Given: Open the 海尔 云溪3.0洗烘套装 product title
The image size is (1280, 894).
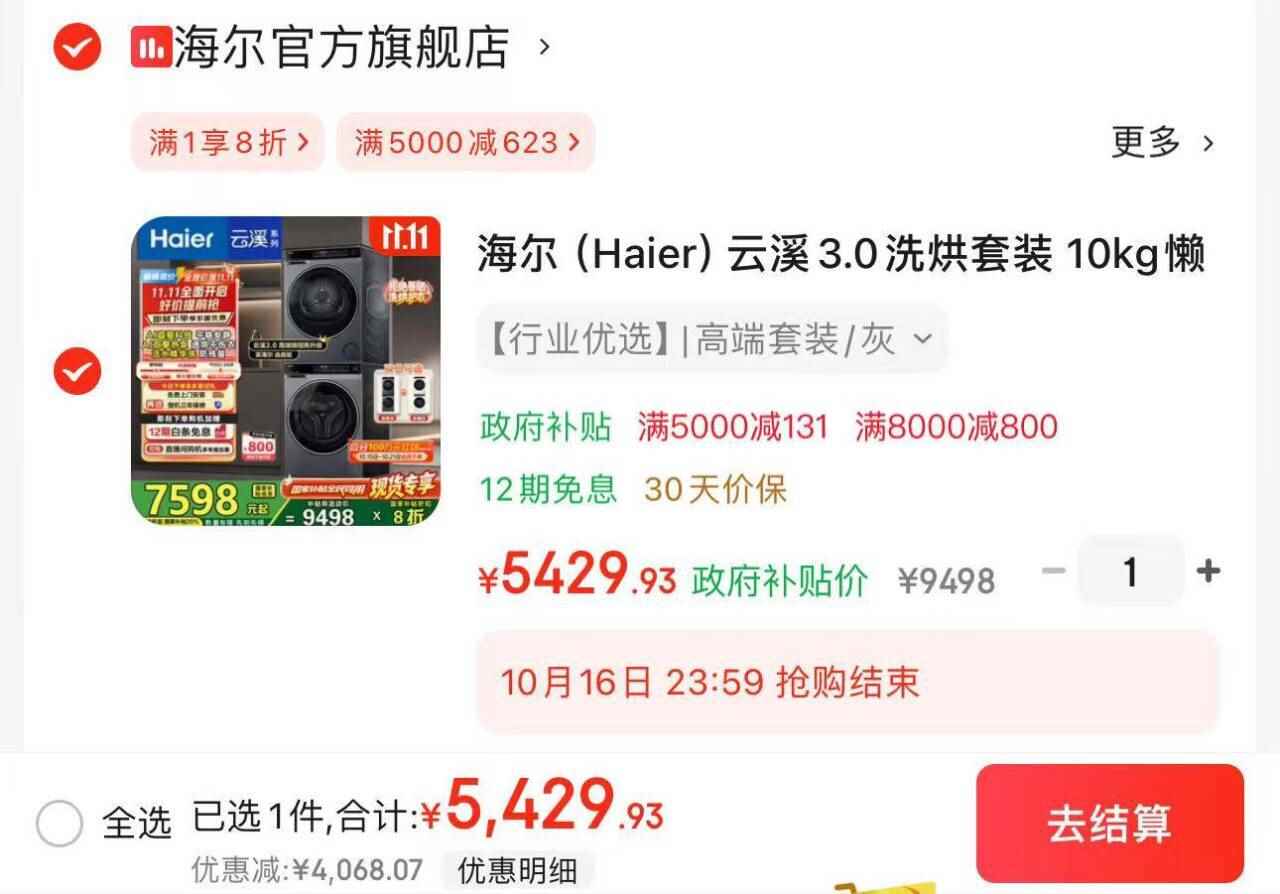Looking at the screenshot, I should coord(840,255).
